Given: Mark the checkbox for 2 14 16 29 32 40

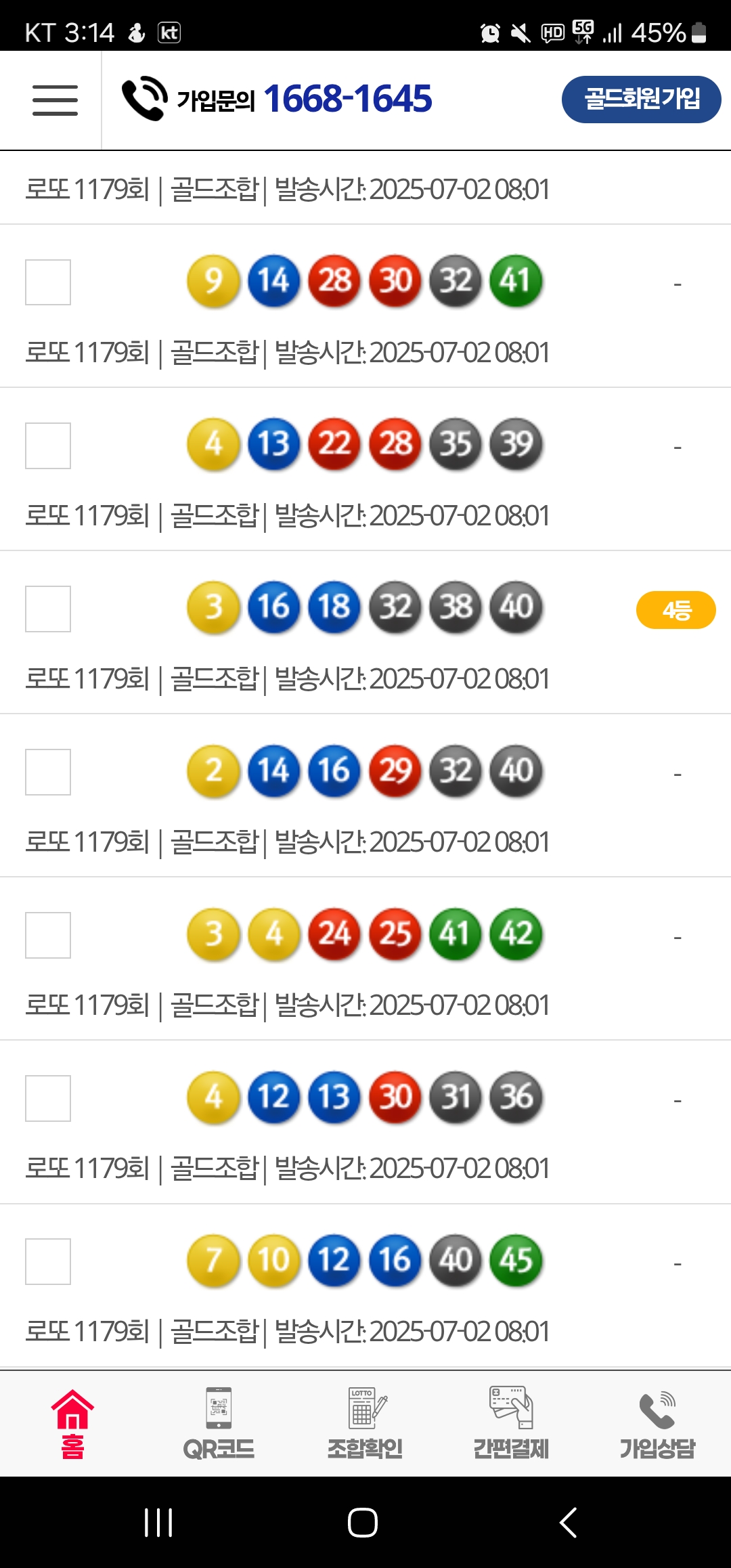Looking at the screenshot, I should click(x=48, y=772).
